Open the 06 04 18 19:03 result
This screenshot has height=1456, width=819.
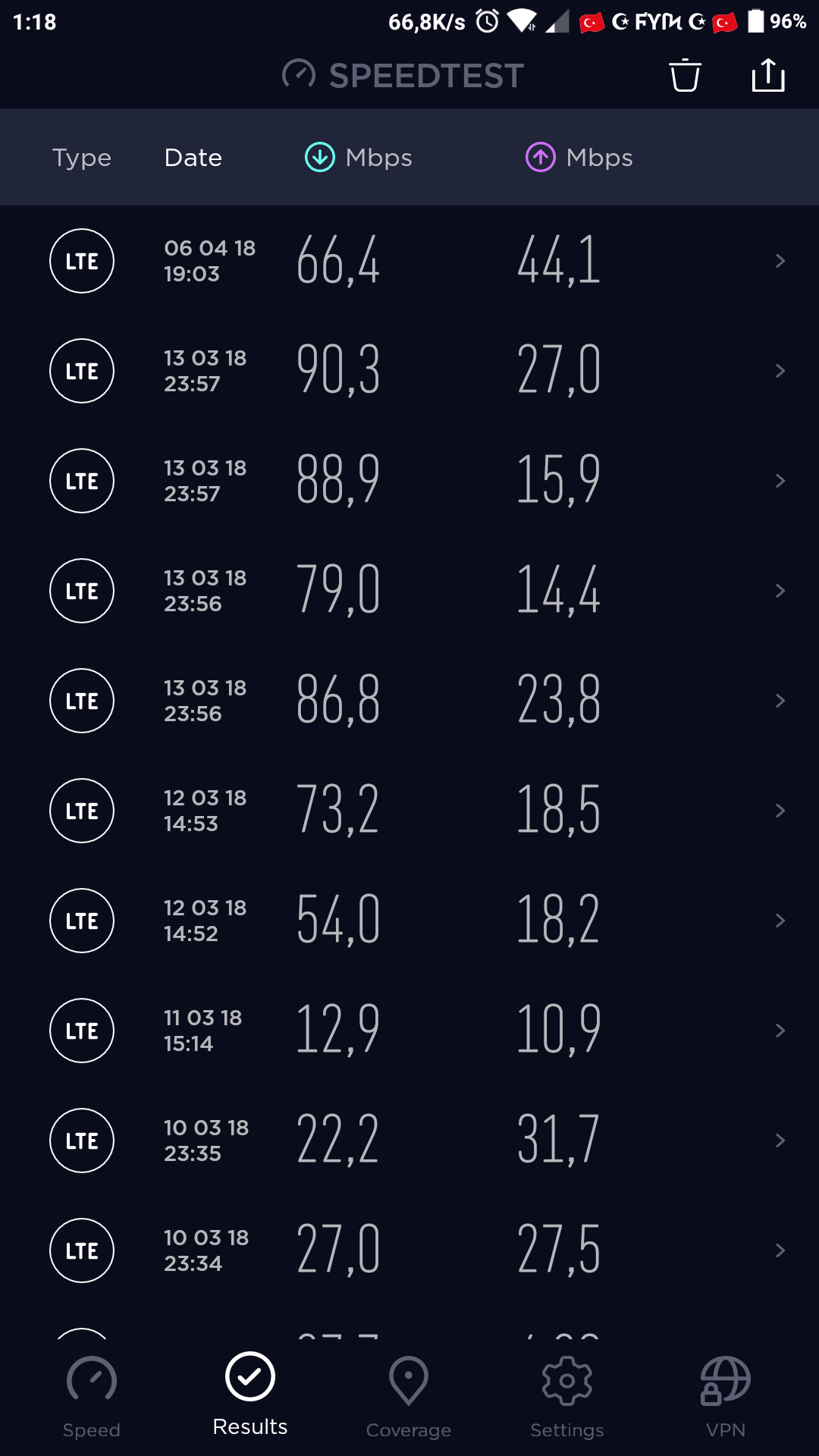coord(409,261)
